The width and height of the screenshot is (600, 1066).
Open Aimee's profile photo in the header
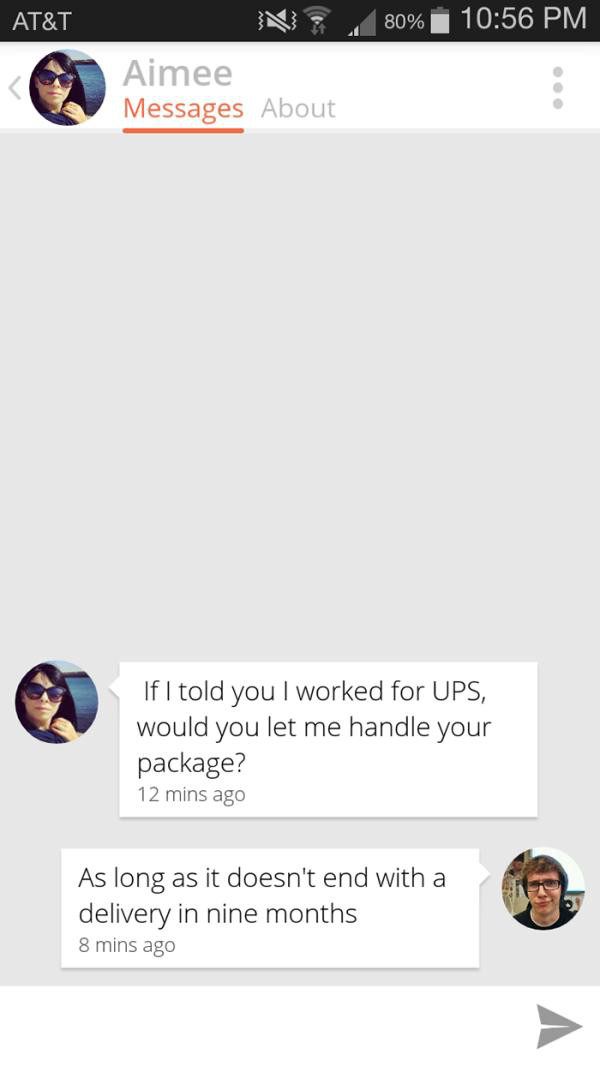(67, 88)
